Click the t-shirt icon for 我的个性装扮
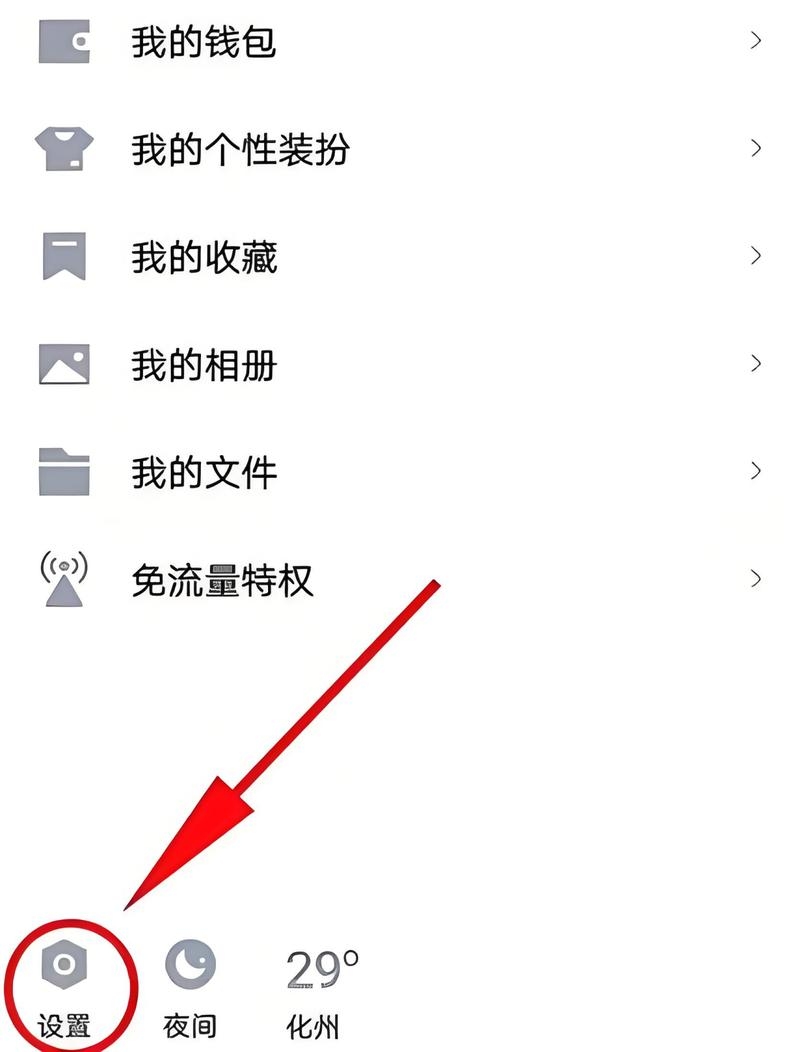 click(64, 148)
